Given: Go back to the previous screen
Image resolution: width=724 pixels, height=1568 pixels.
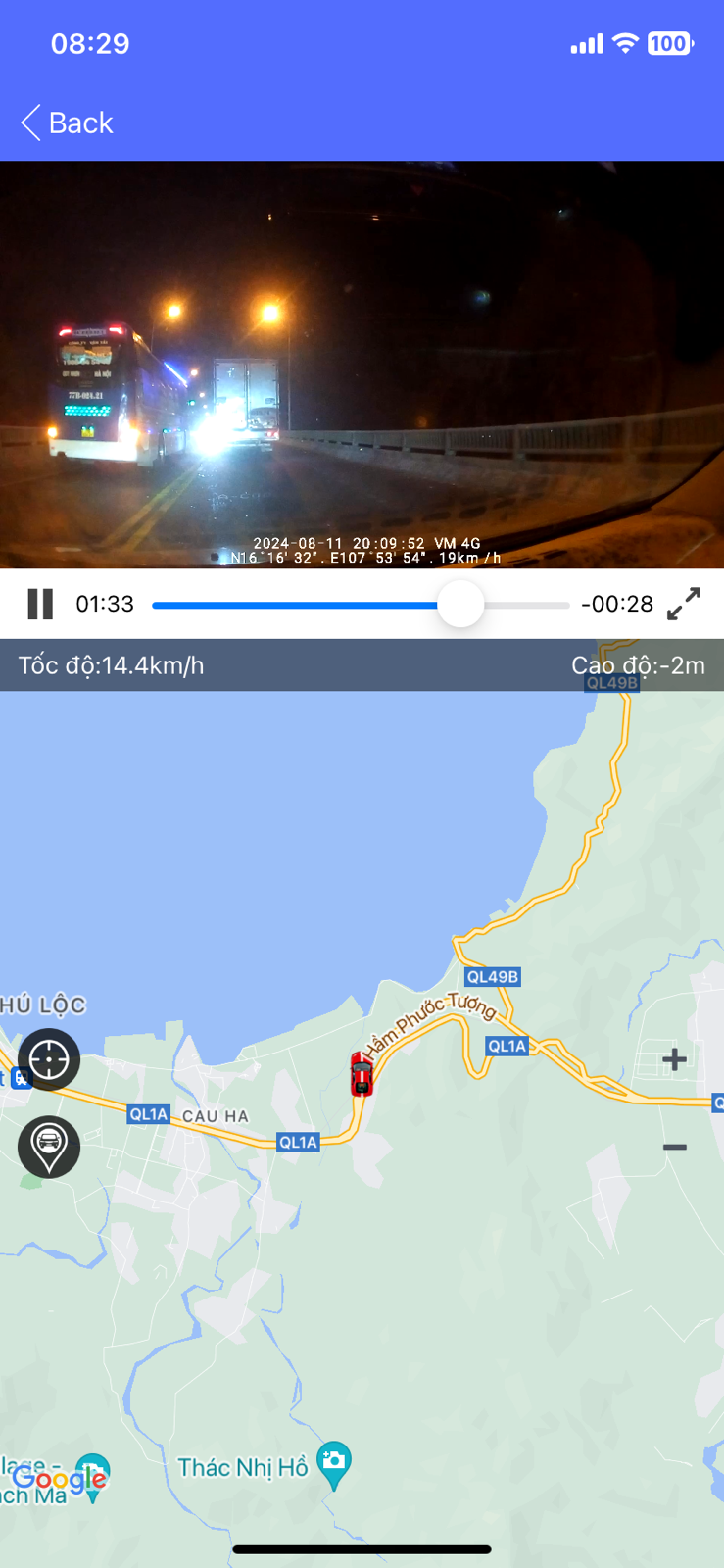Looking at the screenshot, I should pos(67,123).
